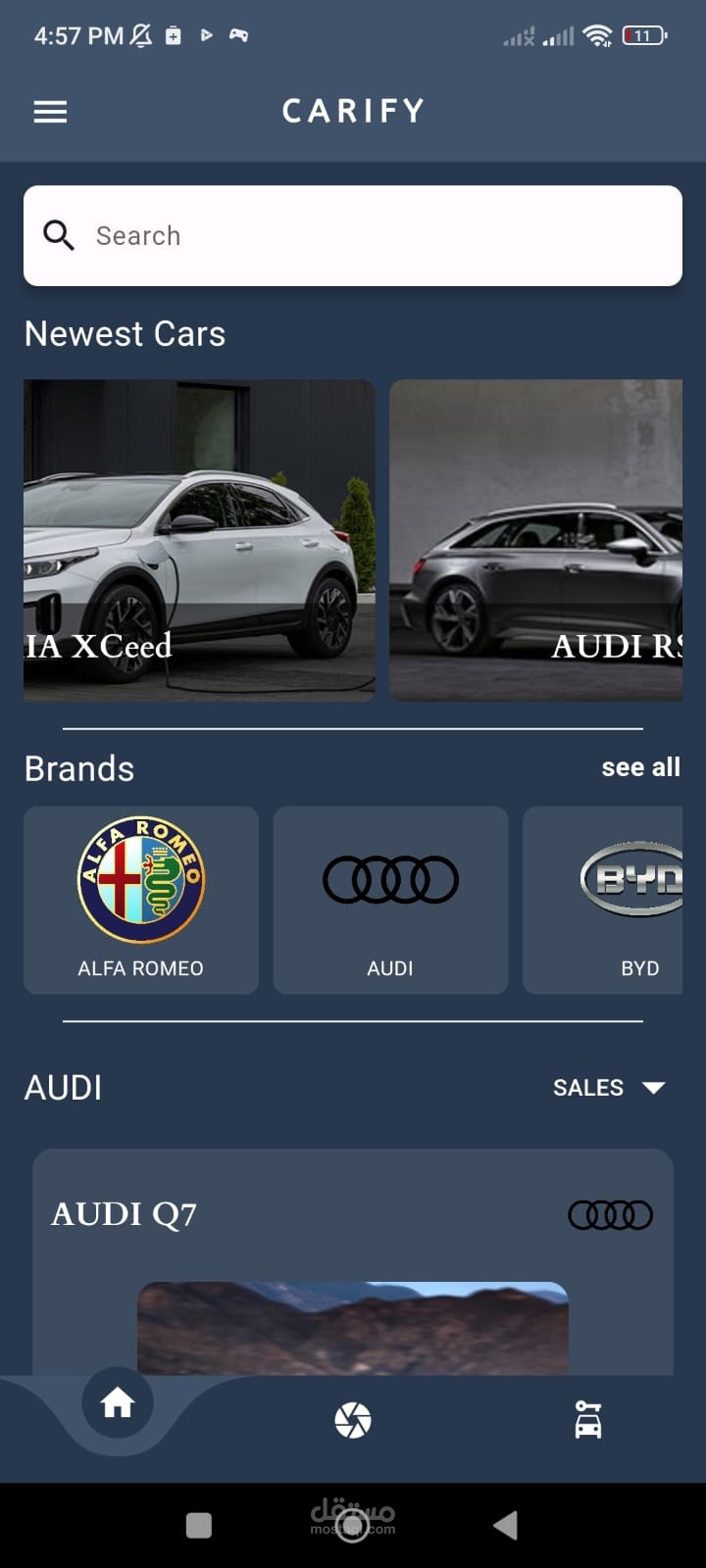
Task: Open recent apps with square button
Action: 199,1526
